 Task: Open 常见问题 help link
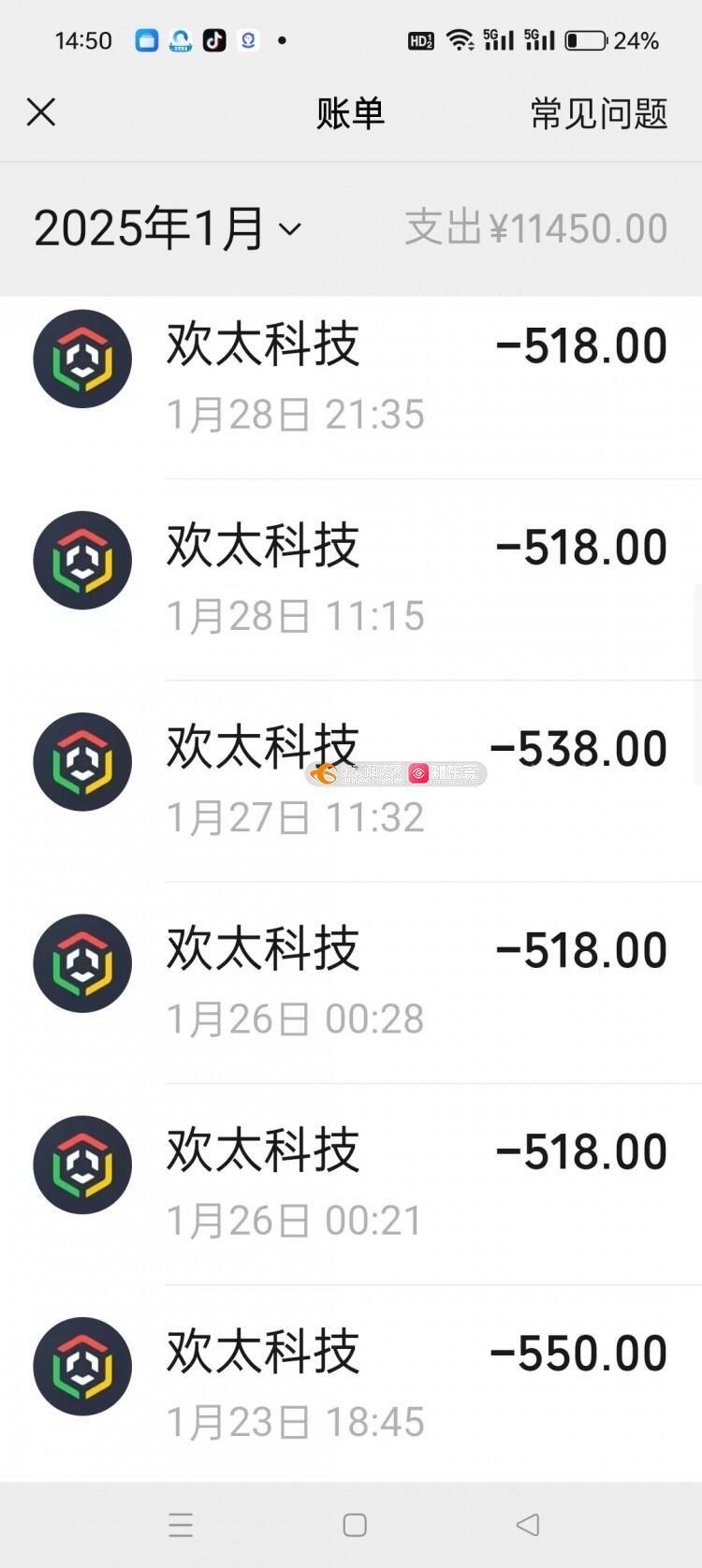(x=599, y=113)
